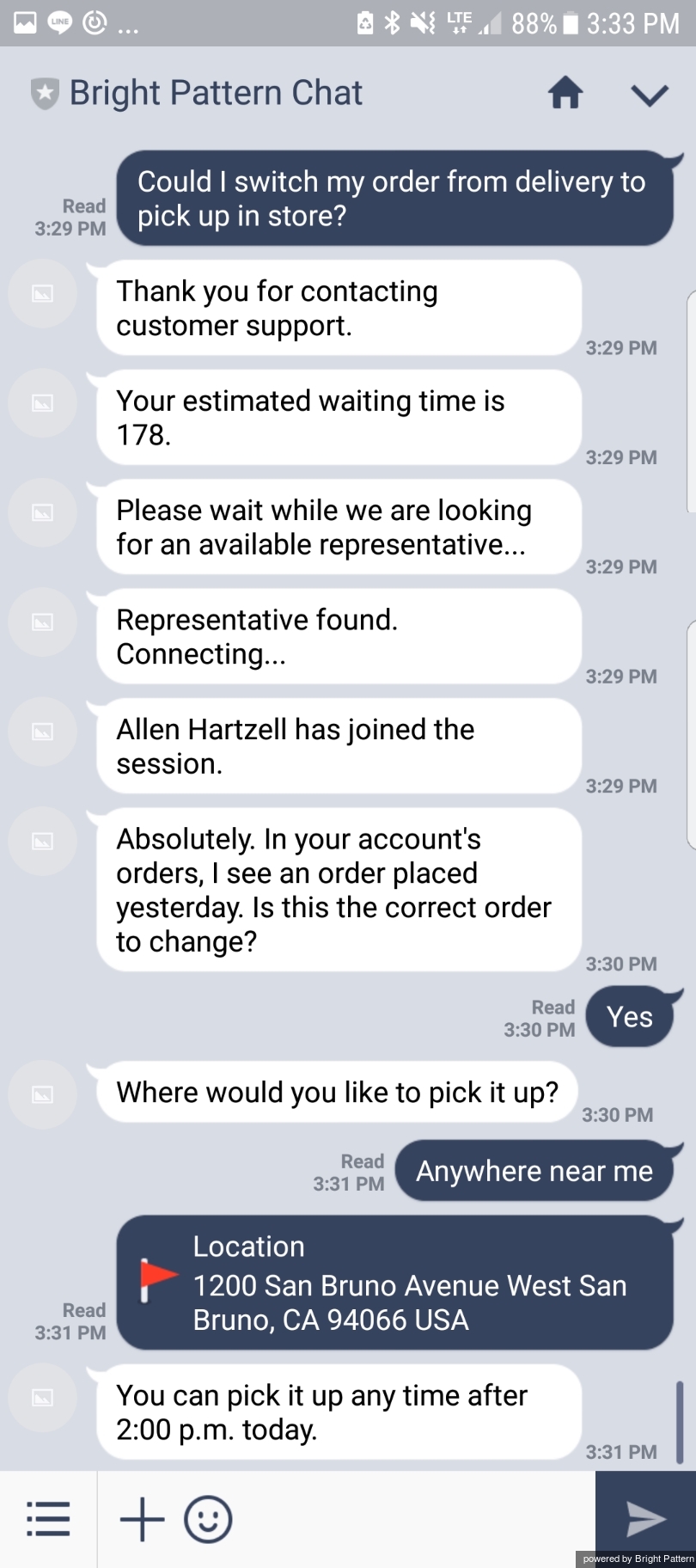Tap the message text input area

click(412, 1519)
